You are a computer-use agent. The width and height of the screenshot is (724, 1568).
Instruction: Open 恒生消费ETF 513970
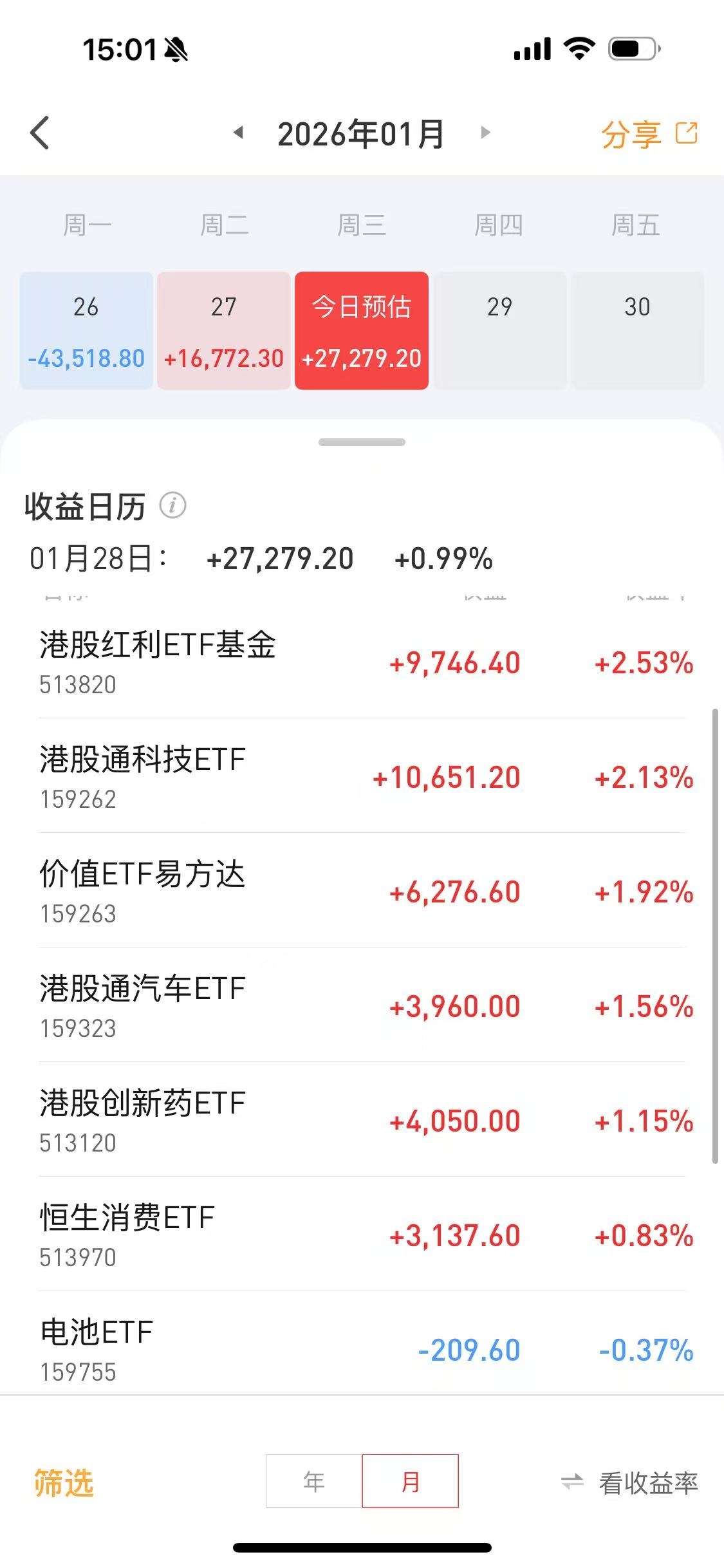362,1235
